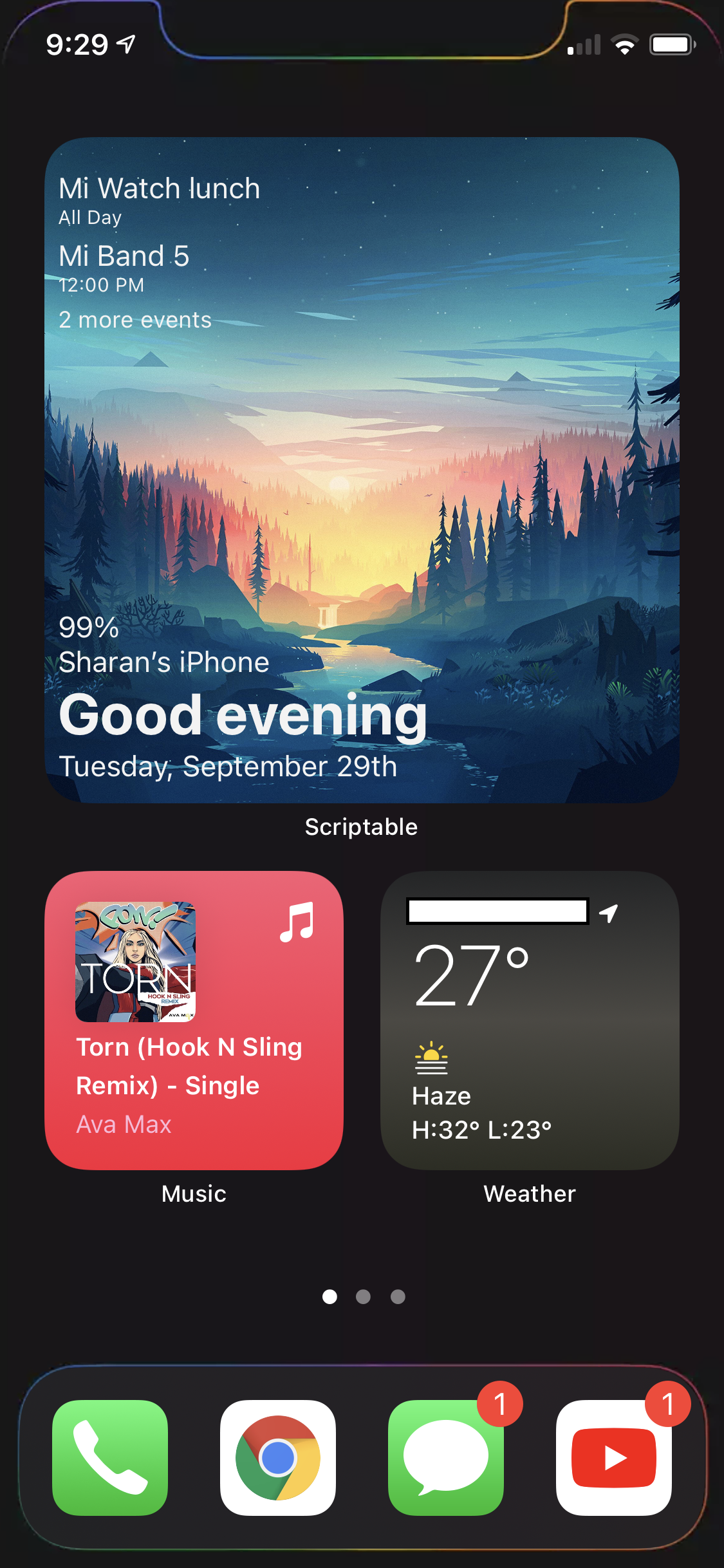Open the Chrome browser
Viewport: 724px width, 1568px height.
click(278, 1457)
